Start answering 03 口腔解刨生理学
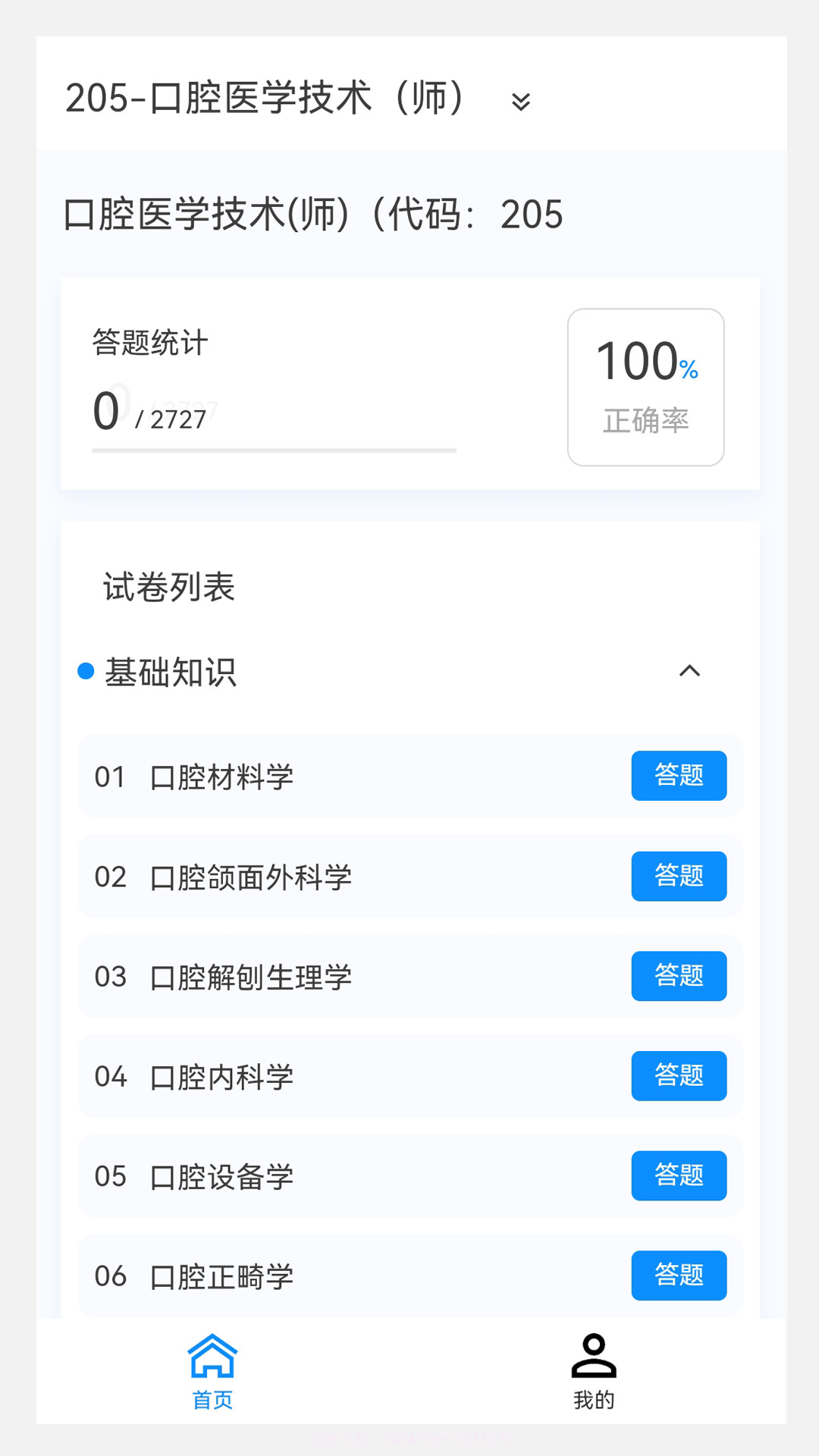819x1456 pixels. (679, 977)
